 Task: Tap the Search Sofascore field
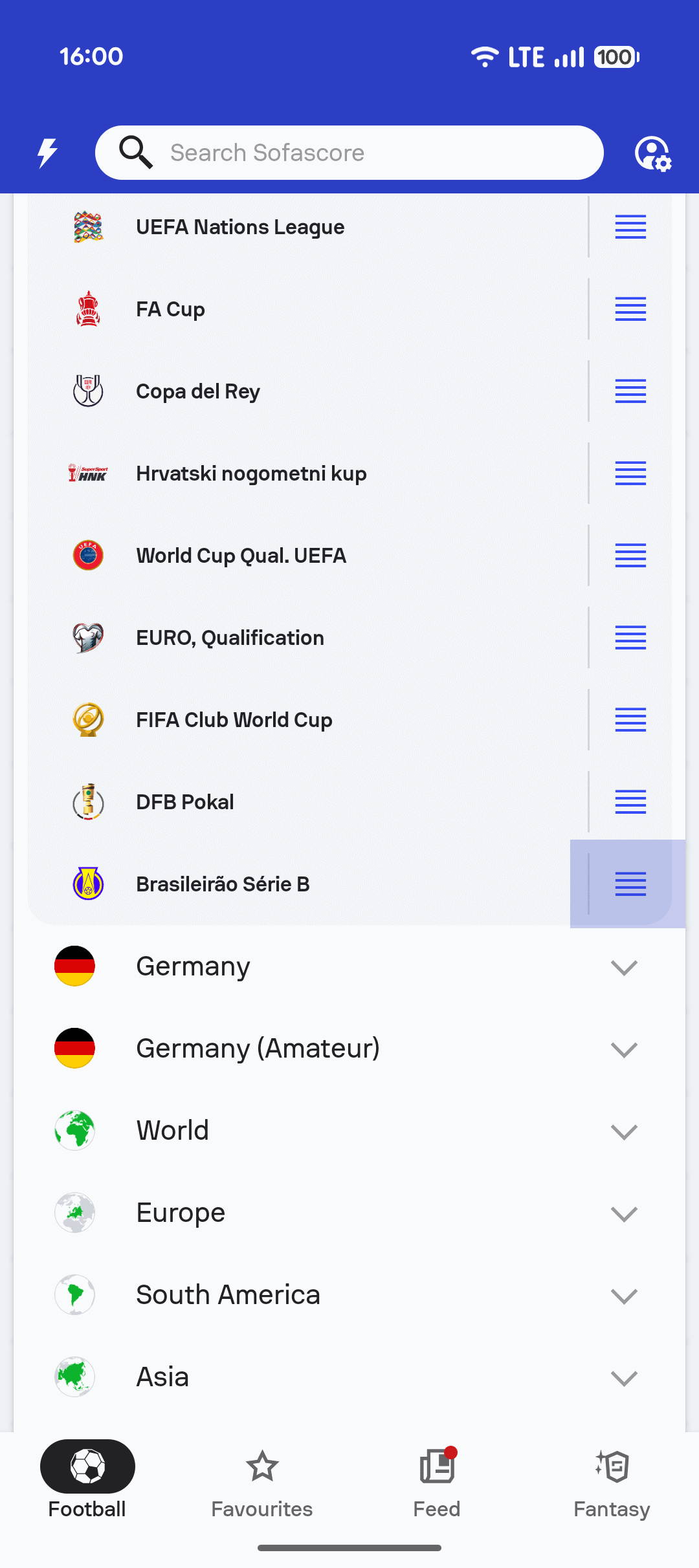click(x=349, y=153)
